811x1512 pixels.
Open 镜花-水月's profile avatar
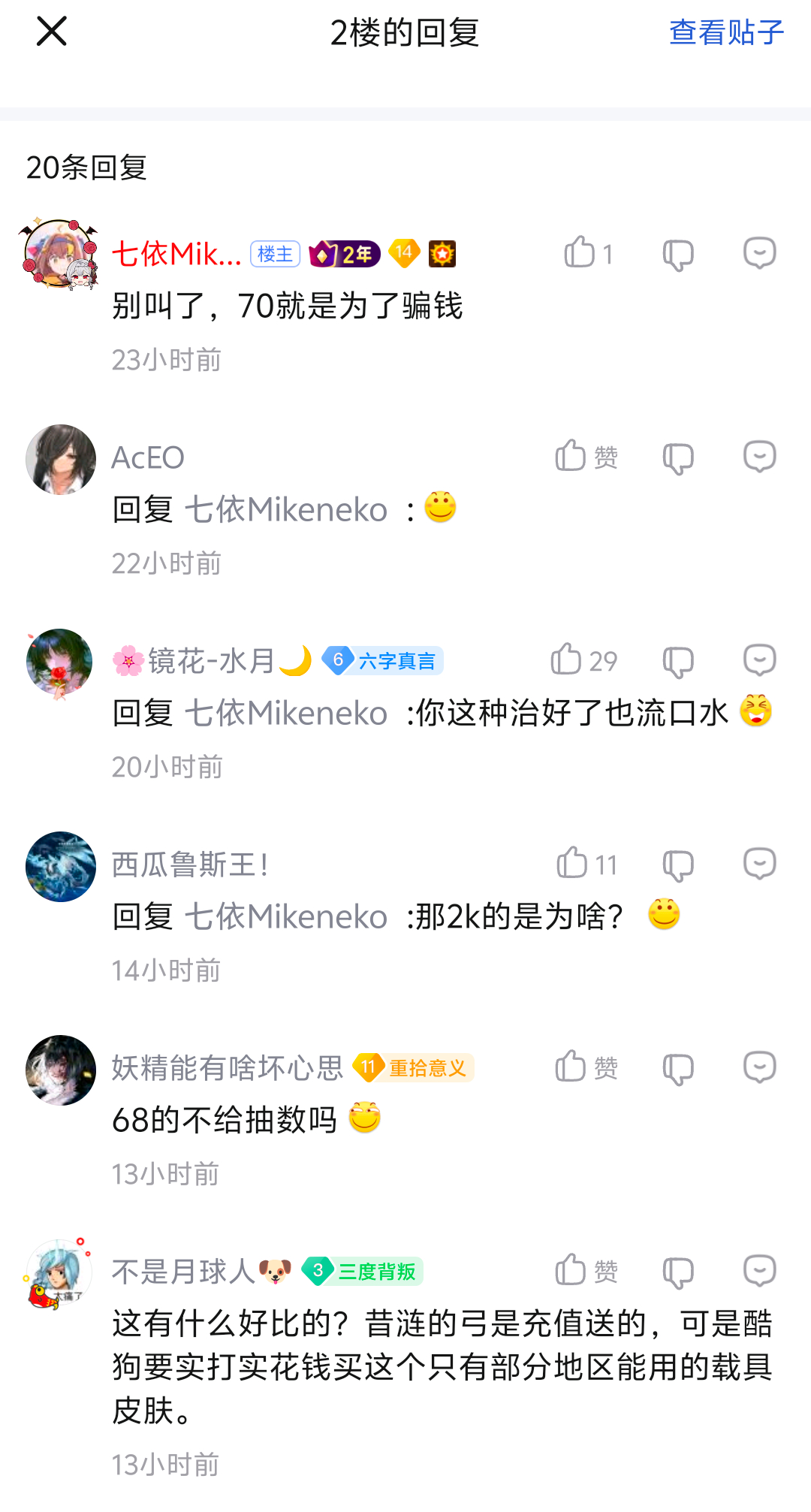click(x=60, y=662)
